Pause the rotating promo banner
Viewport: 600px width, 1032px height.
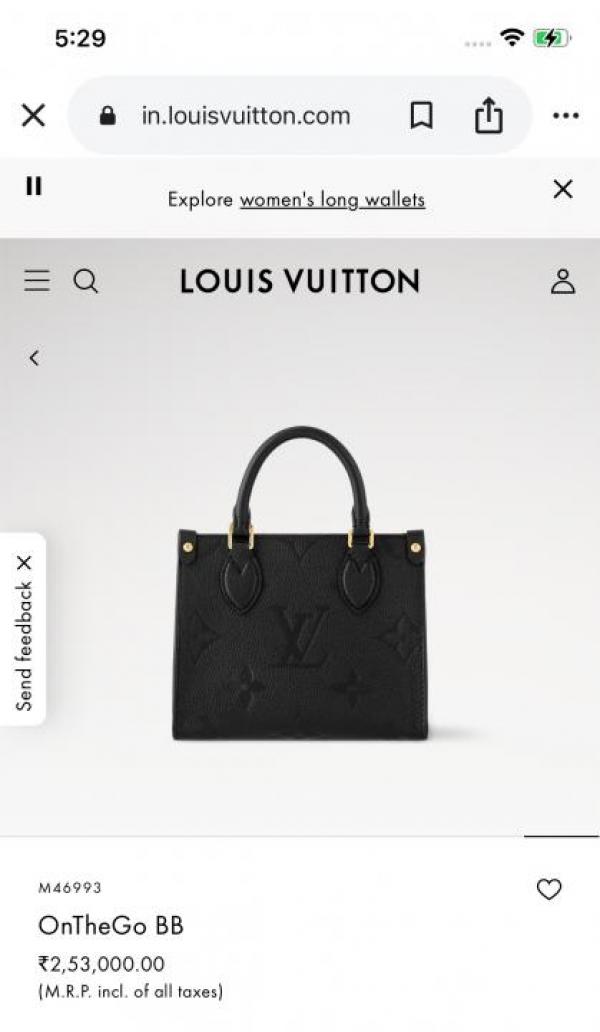(x=34, y=186)
